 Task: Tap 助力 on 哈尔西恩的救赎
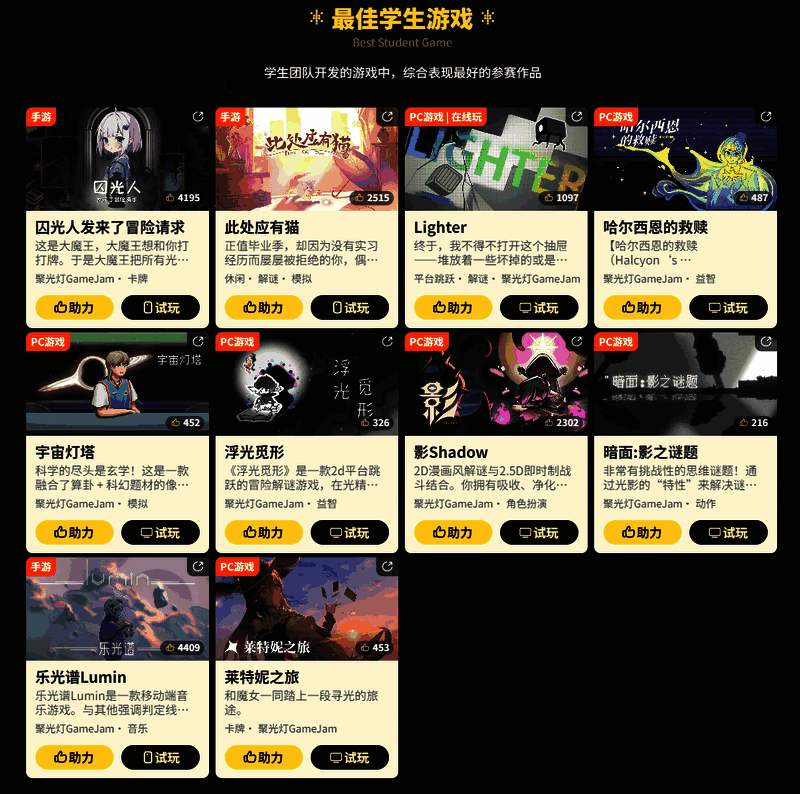click(642, 308)
